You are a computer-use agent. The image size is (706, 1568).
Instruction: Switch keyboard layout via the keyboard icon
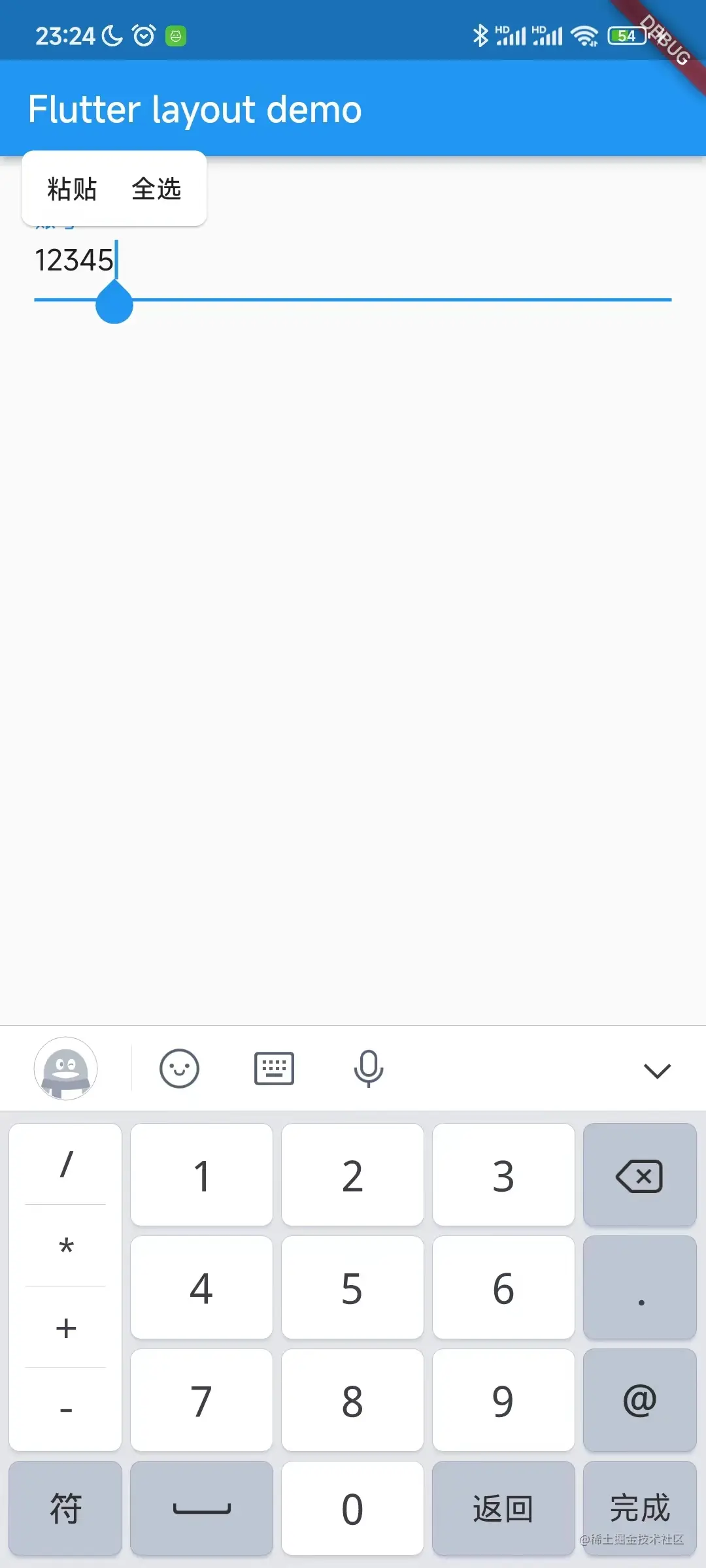[x=274, y=1069]
